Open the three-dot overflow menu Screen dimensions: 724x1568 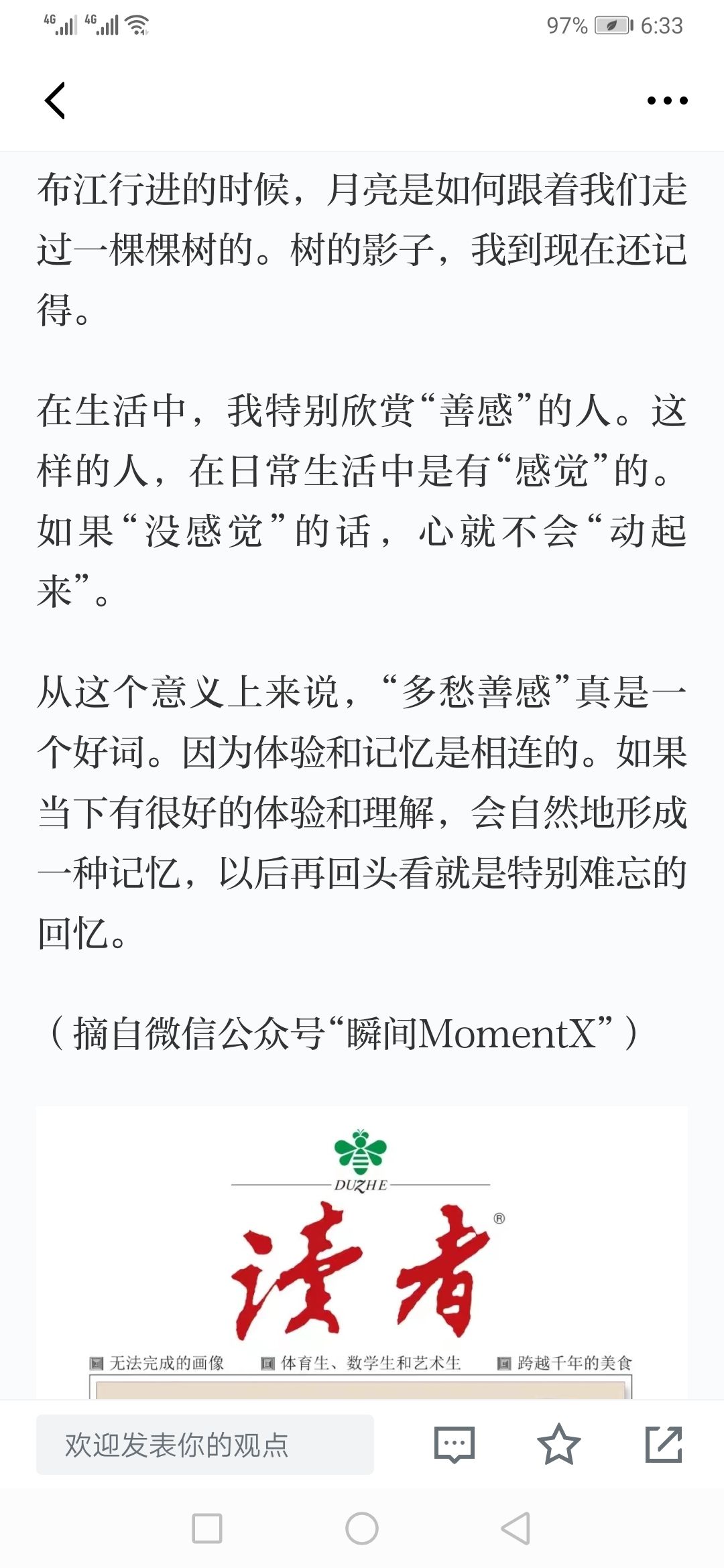[667, 101]
